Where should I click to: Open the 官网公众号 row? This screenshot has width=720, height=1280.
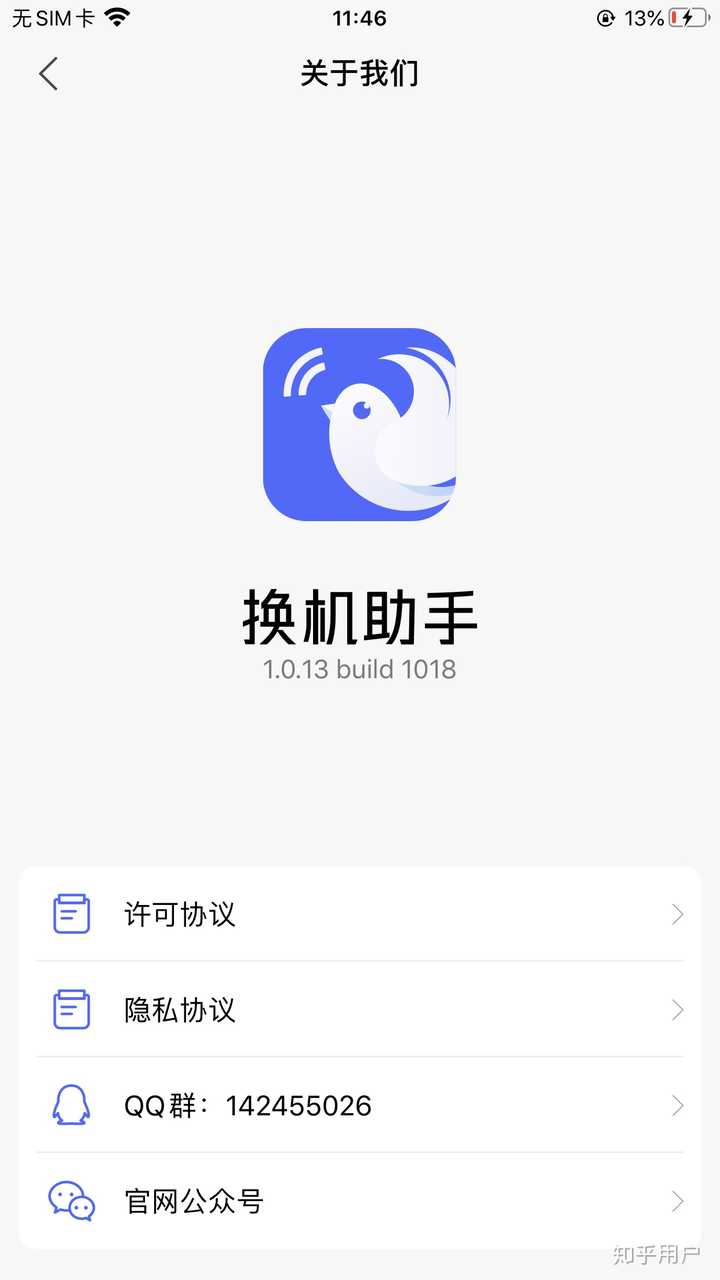point(360,1200)
